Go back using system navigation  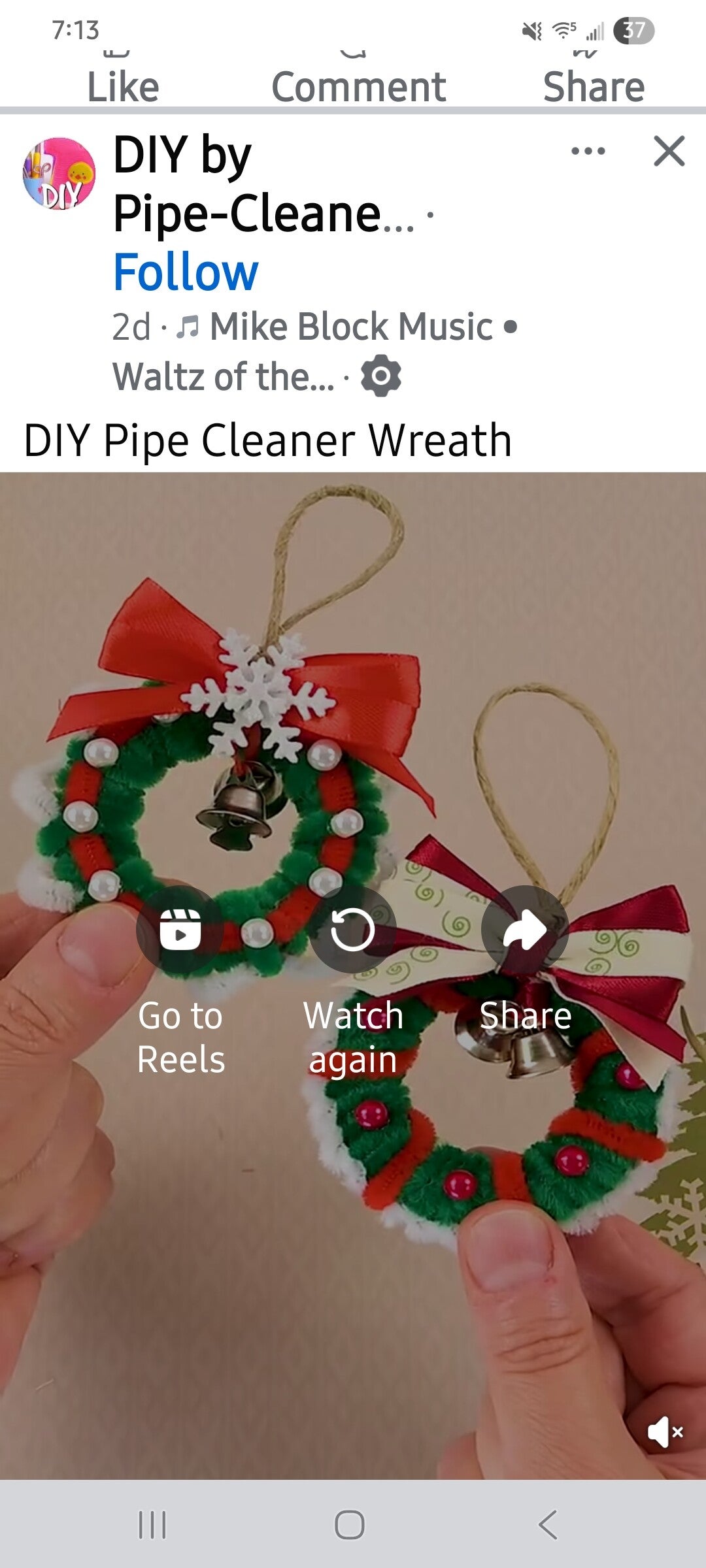coord(548,1526)
